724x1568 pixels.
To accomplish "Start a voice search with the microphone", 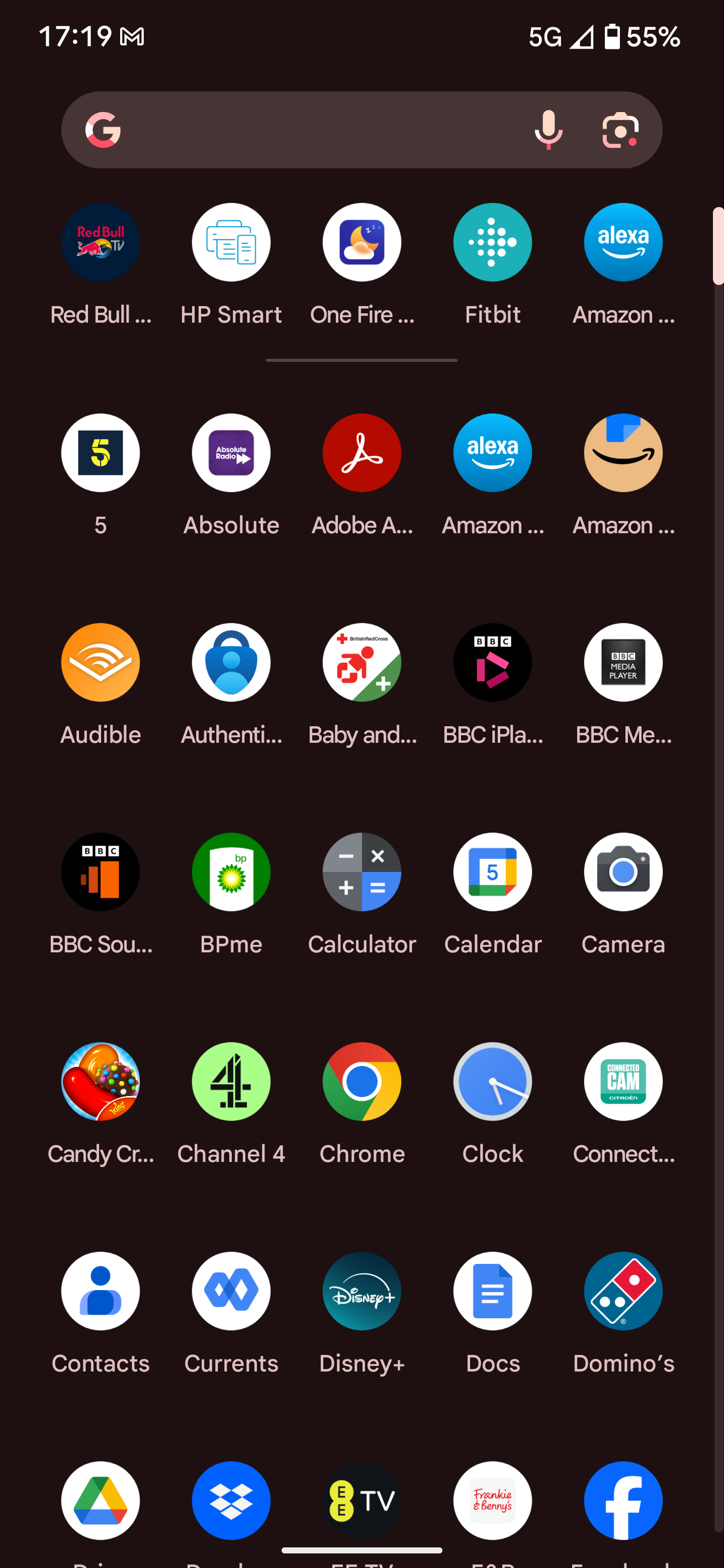I will coord(548,130).
